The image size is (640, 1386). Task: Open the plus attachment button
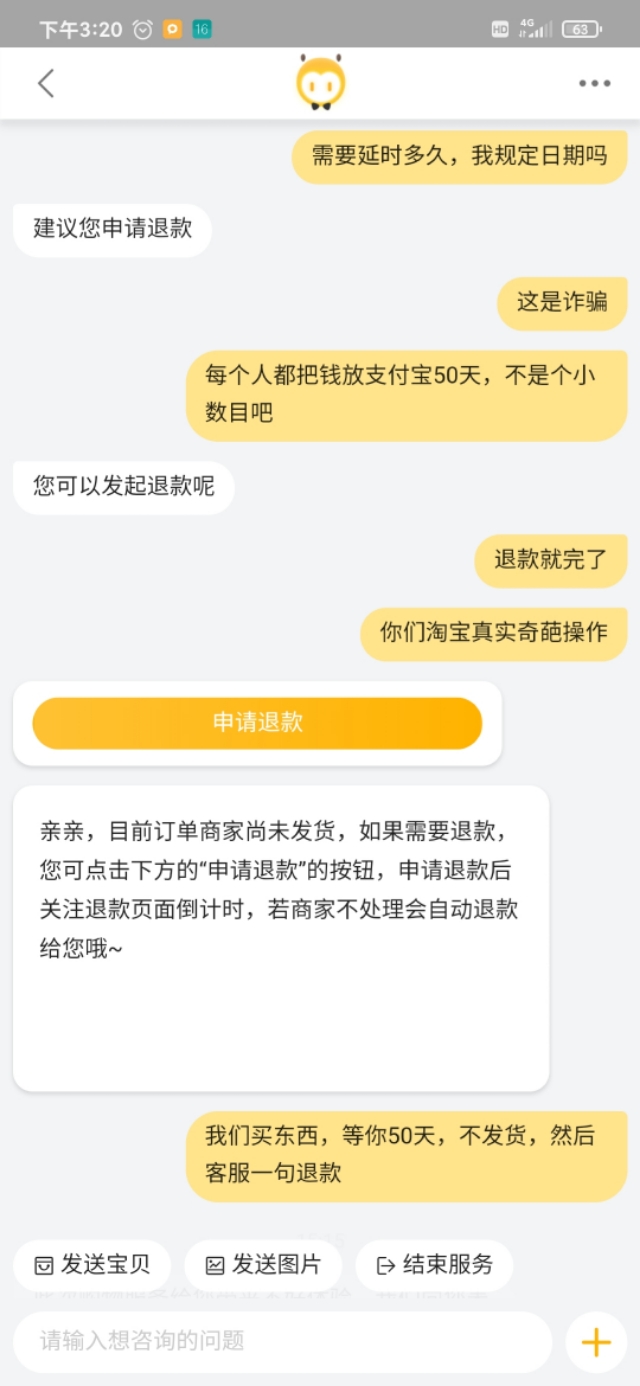[596, 1341]
